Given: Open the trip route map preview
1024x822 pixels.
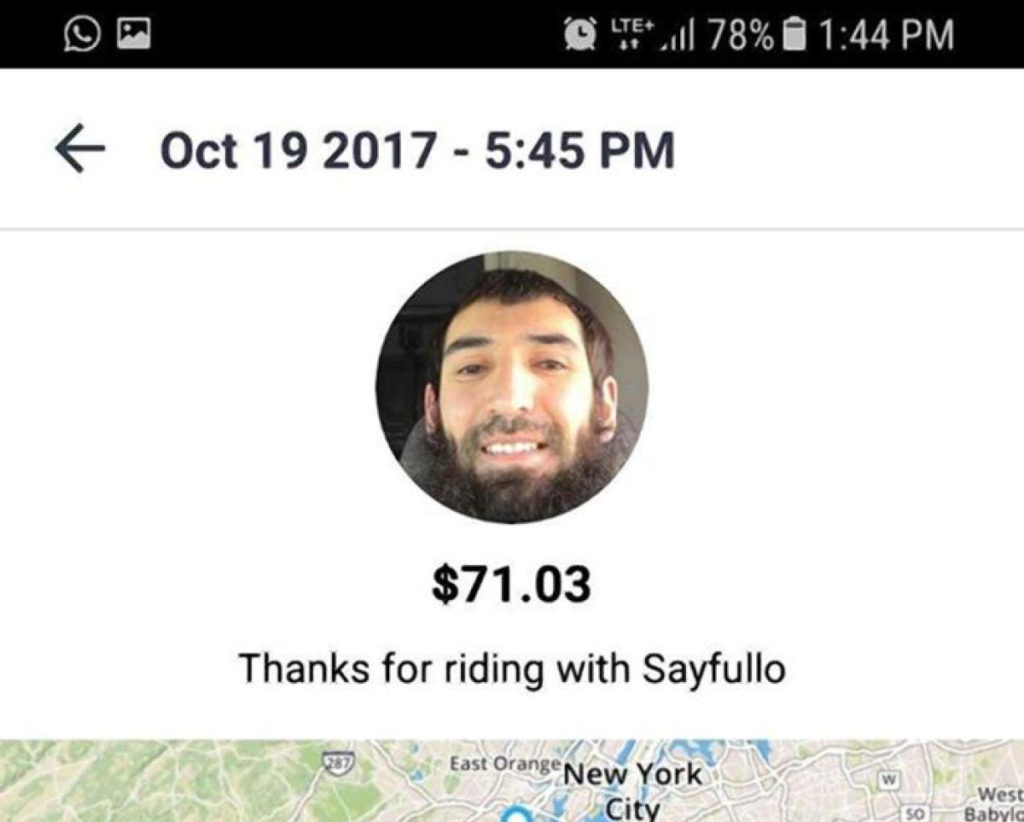Looking at the screenshot, I should (512, 782).
